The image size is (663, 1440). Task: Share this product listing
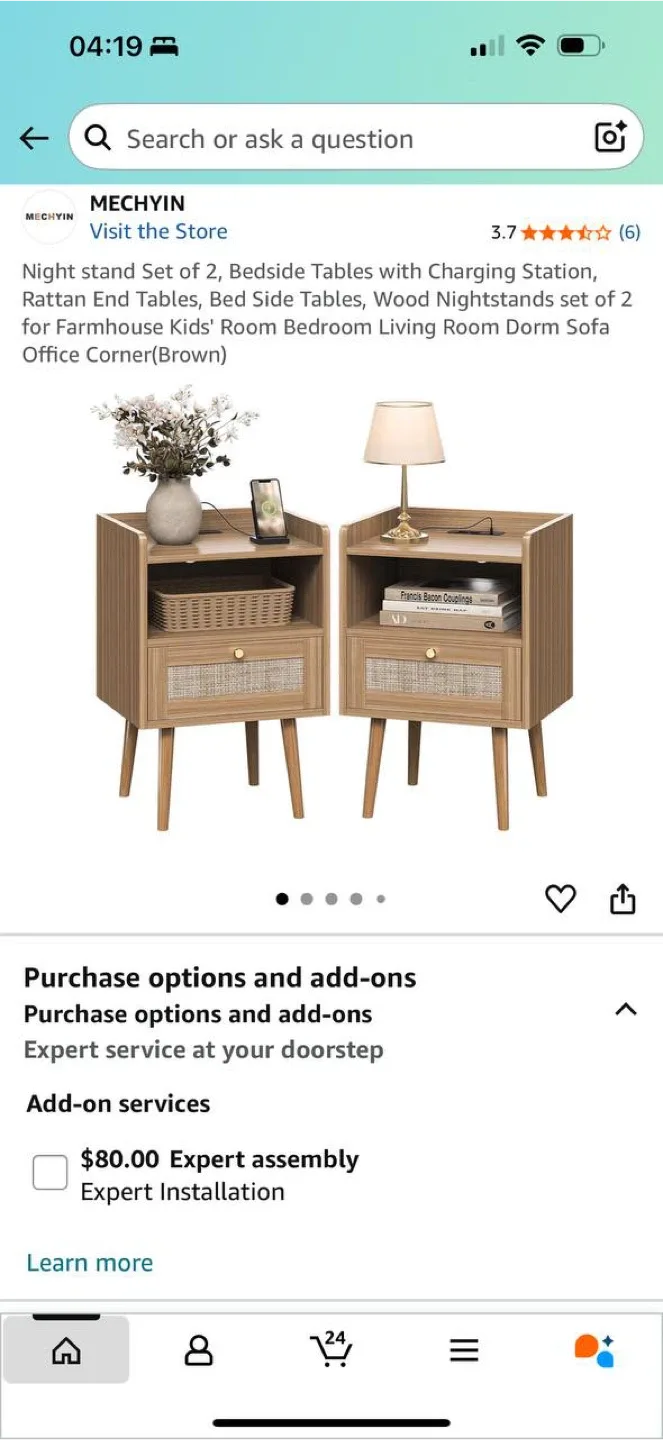pos(622,898)
